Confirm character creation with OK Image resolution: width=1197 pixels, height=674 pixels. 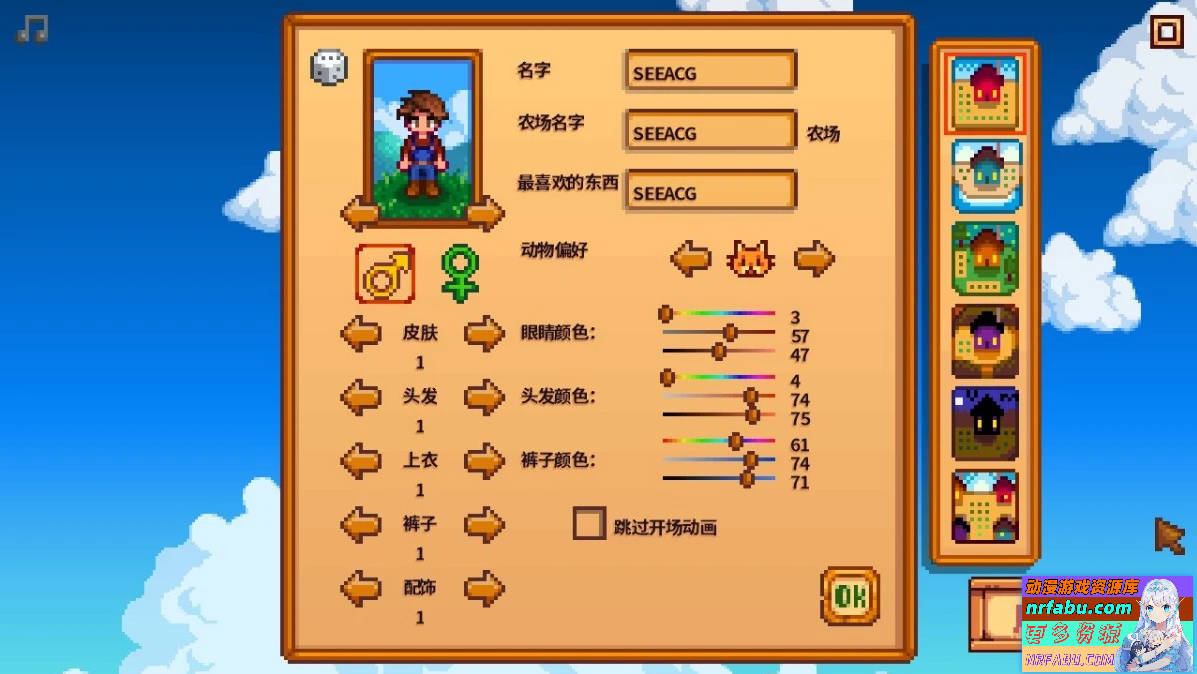pyautogui.click(x=850, y=596)
